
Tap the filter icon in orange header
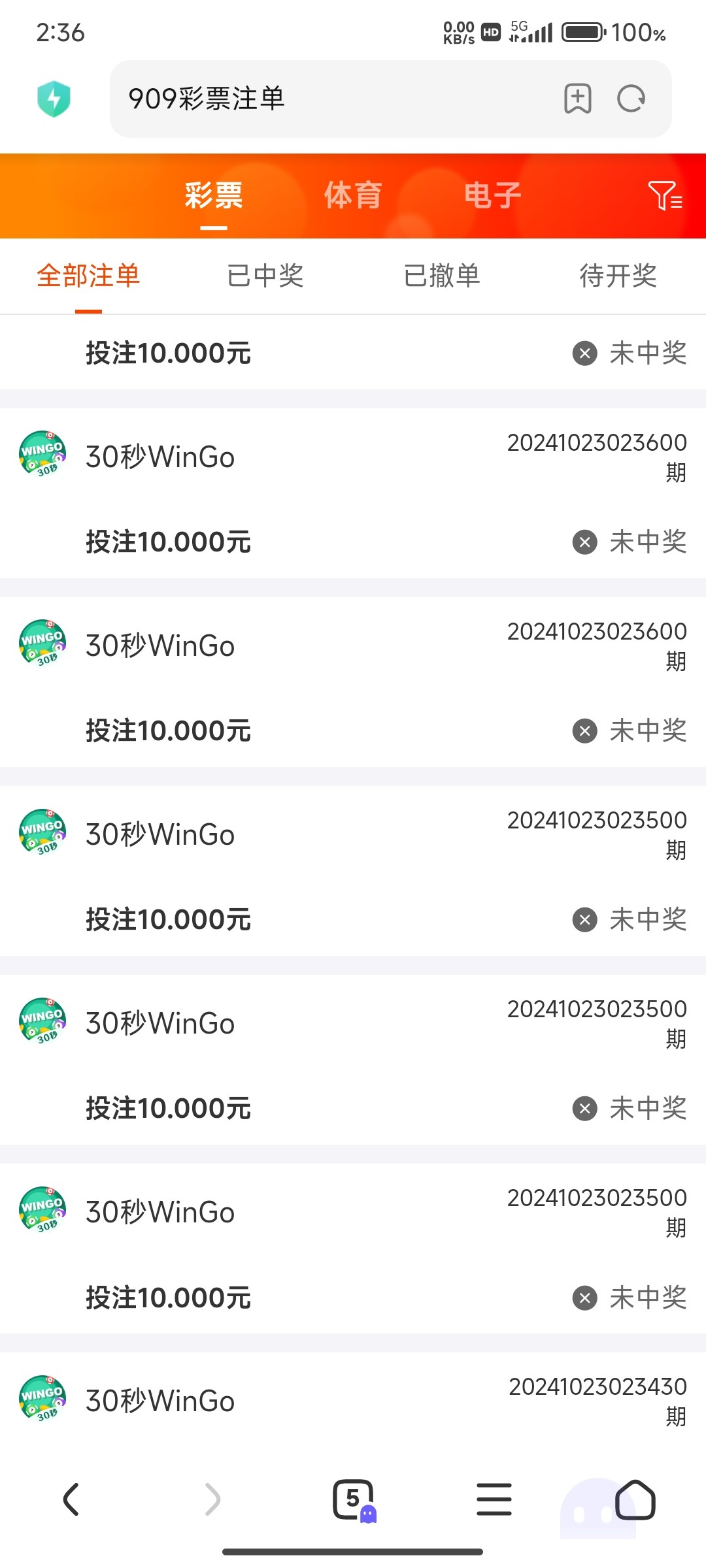pyautogui.click(x=665, y=195)
